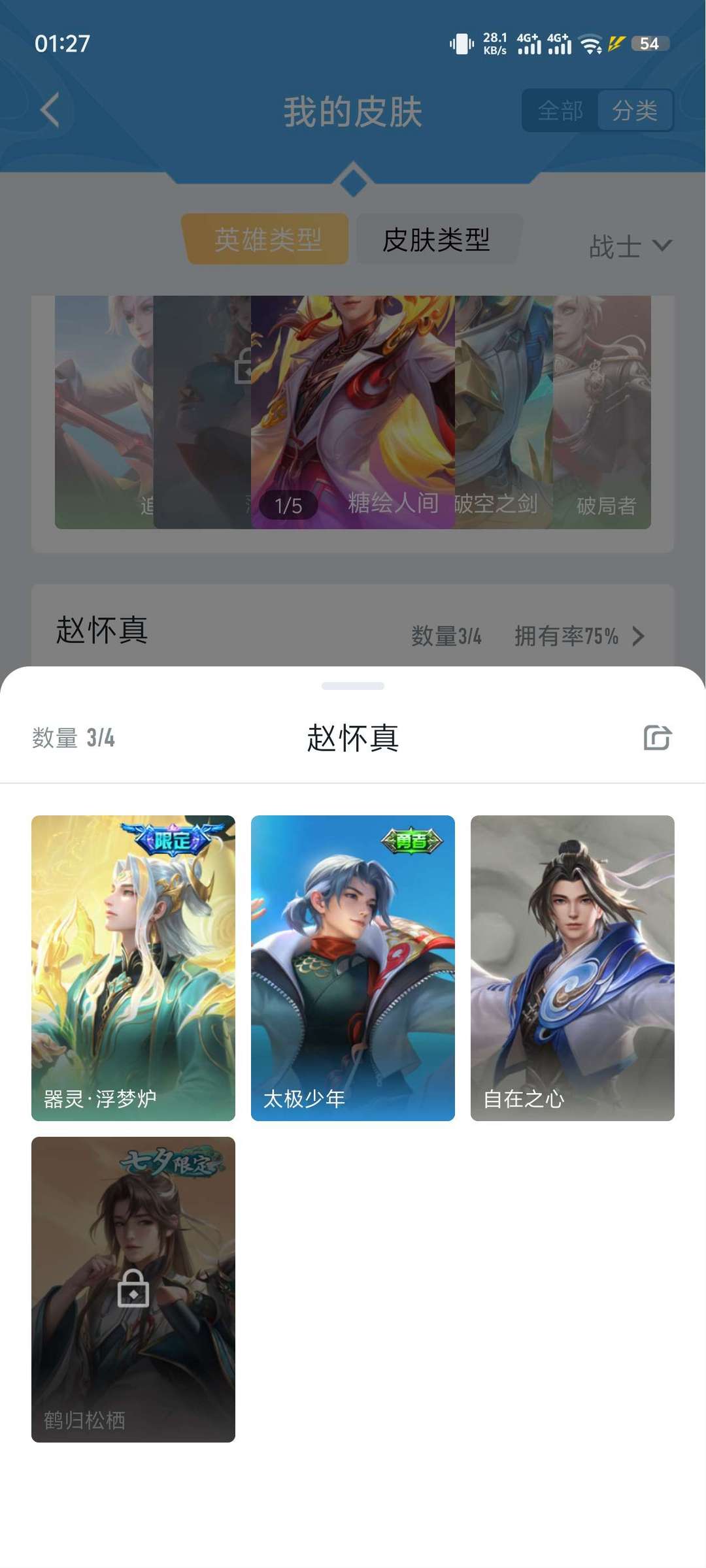
Task: Tap the bottom sheet drag handle
Action: click(x=353, y=686)
